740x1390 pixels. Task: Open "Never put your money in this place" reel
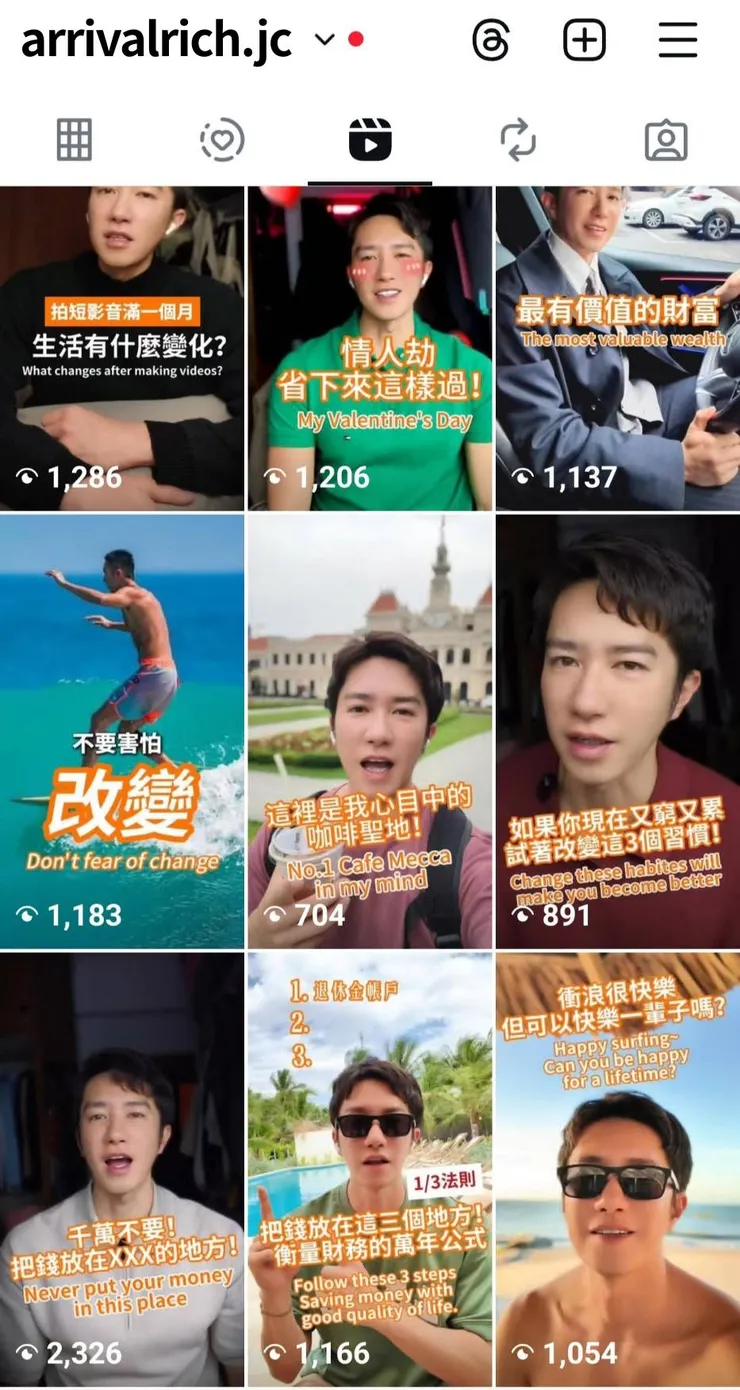point(122,1168)
